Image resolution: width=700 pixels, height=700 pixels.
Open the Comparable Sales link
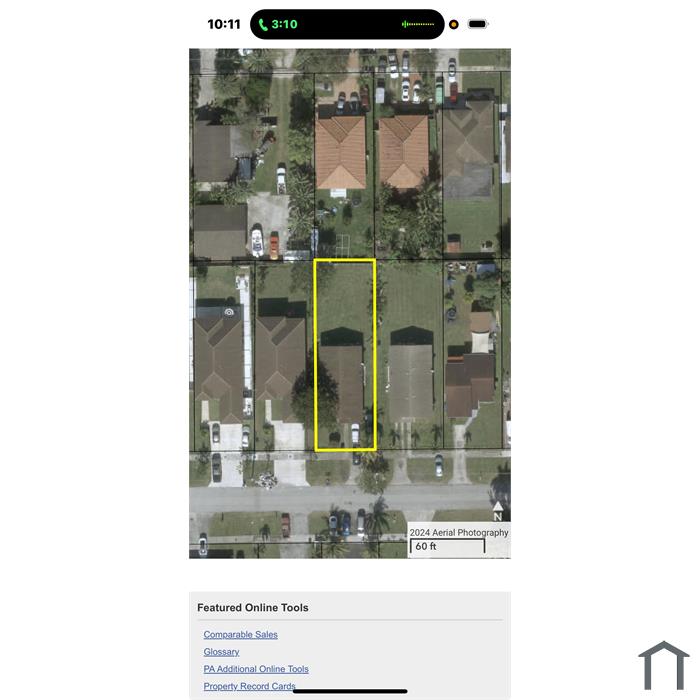click(240, 635)
